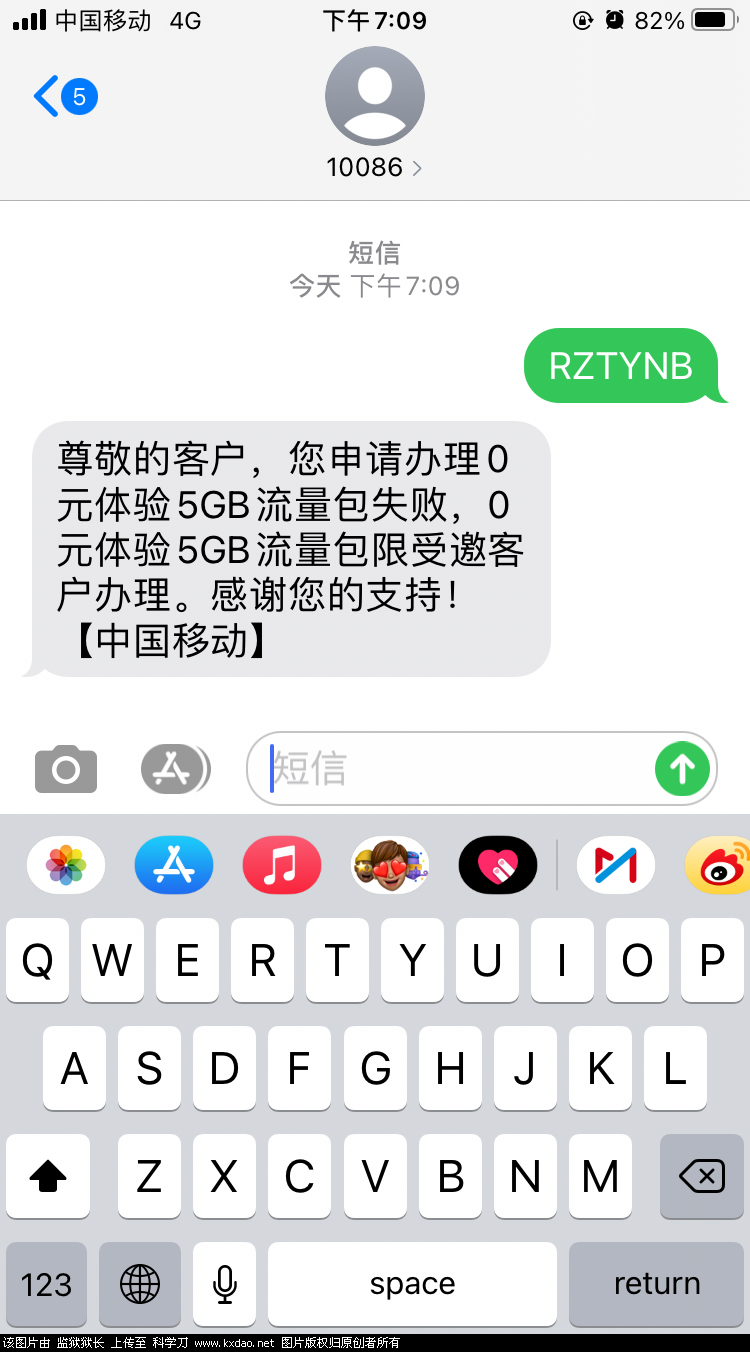750x1352 pixels.
Task: Open the App Store iMessage app
Action: (x=174, y=865)
